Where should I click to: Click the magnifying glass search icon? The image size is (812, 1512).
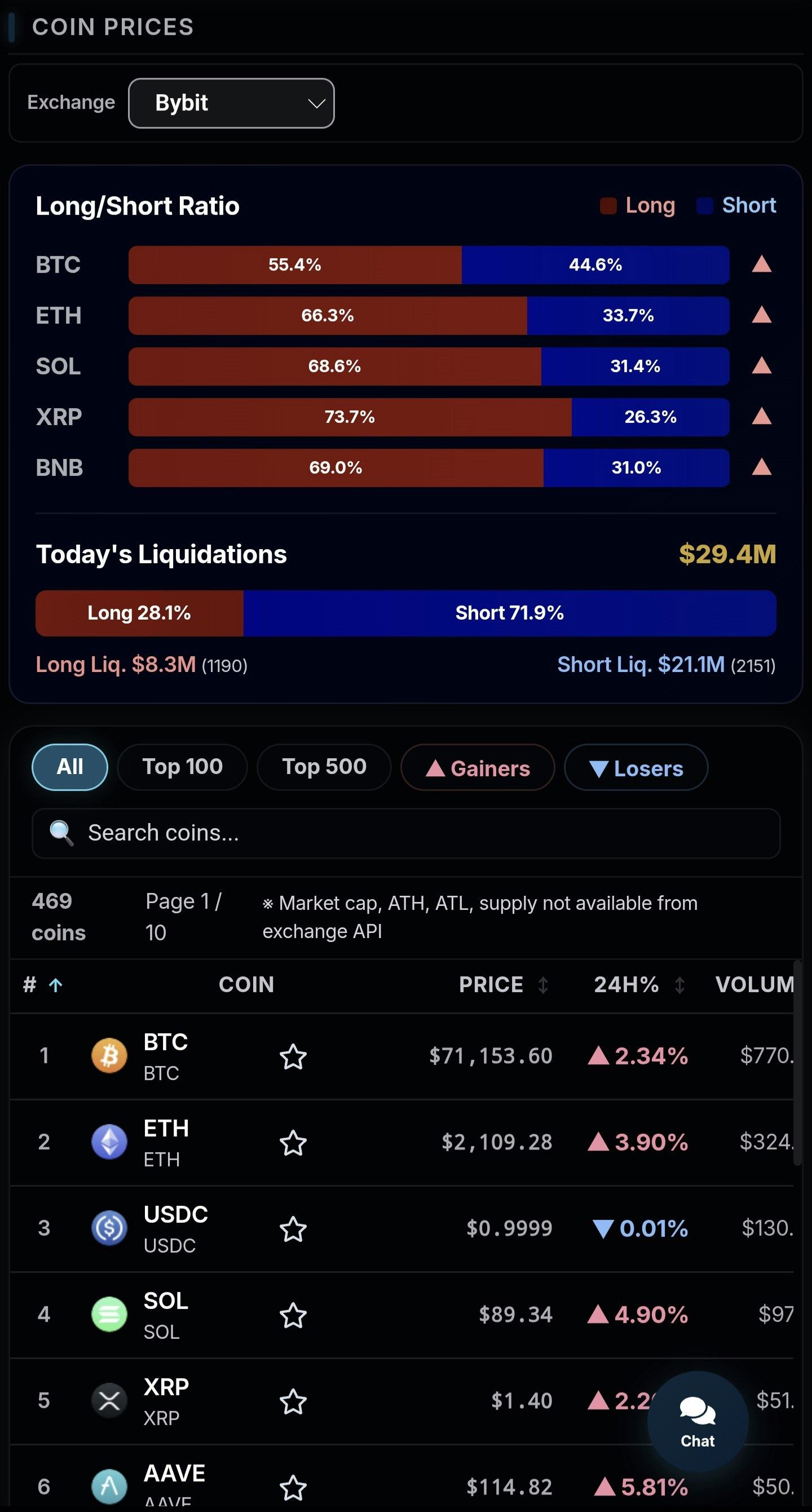coord(60,832)
